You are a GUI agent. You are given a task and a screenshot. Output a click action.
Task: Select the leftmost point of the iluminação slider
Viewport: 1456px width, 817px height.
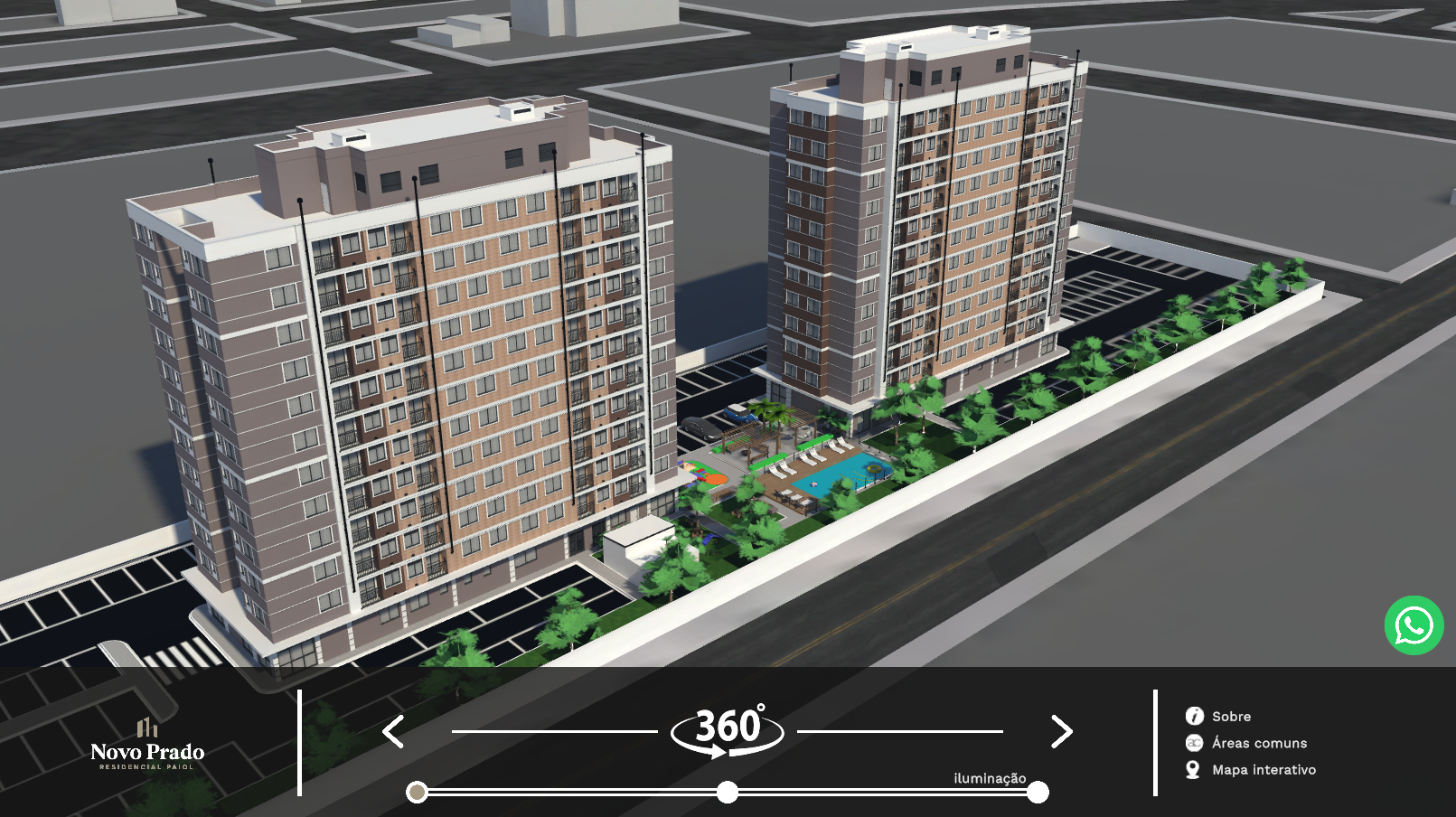click(417, 793)
